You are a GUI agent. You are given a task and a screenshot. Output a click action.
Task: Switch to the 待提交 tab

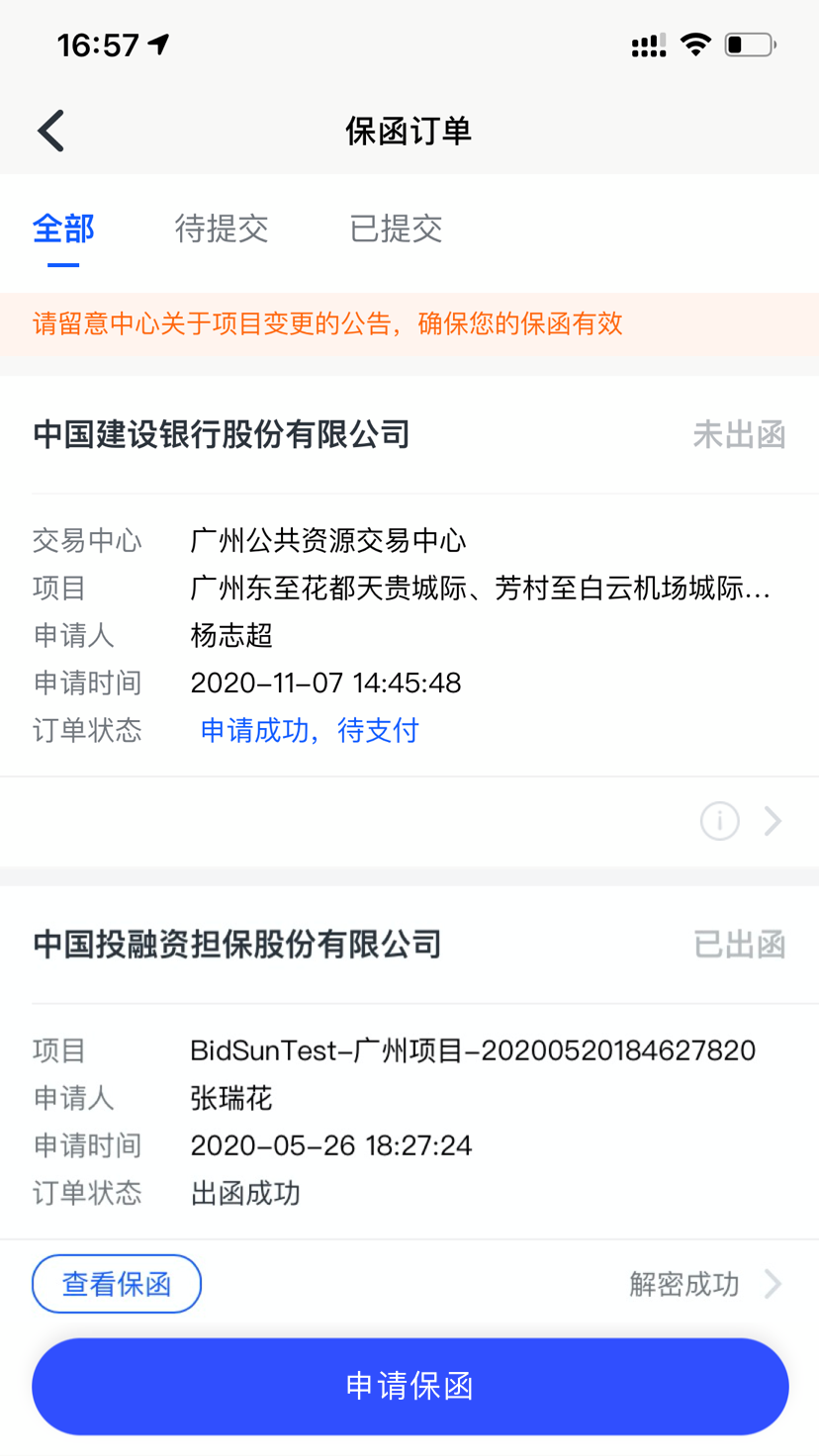[222, 229]
